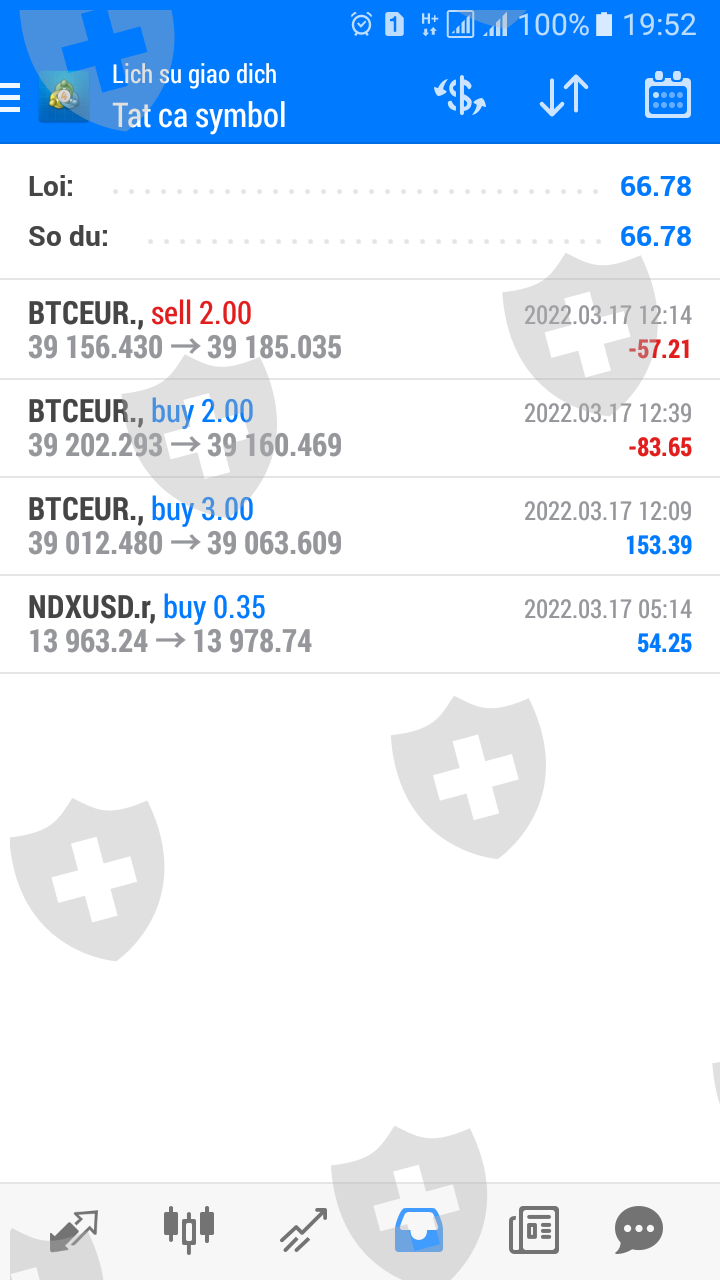Expand the BTCEUR sell 2.00 trade
720x1280 pixels.
(360, 330)
